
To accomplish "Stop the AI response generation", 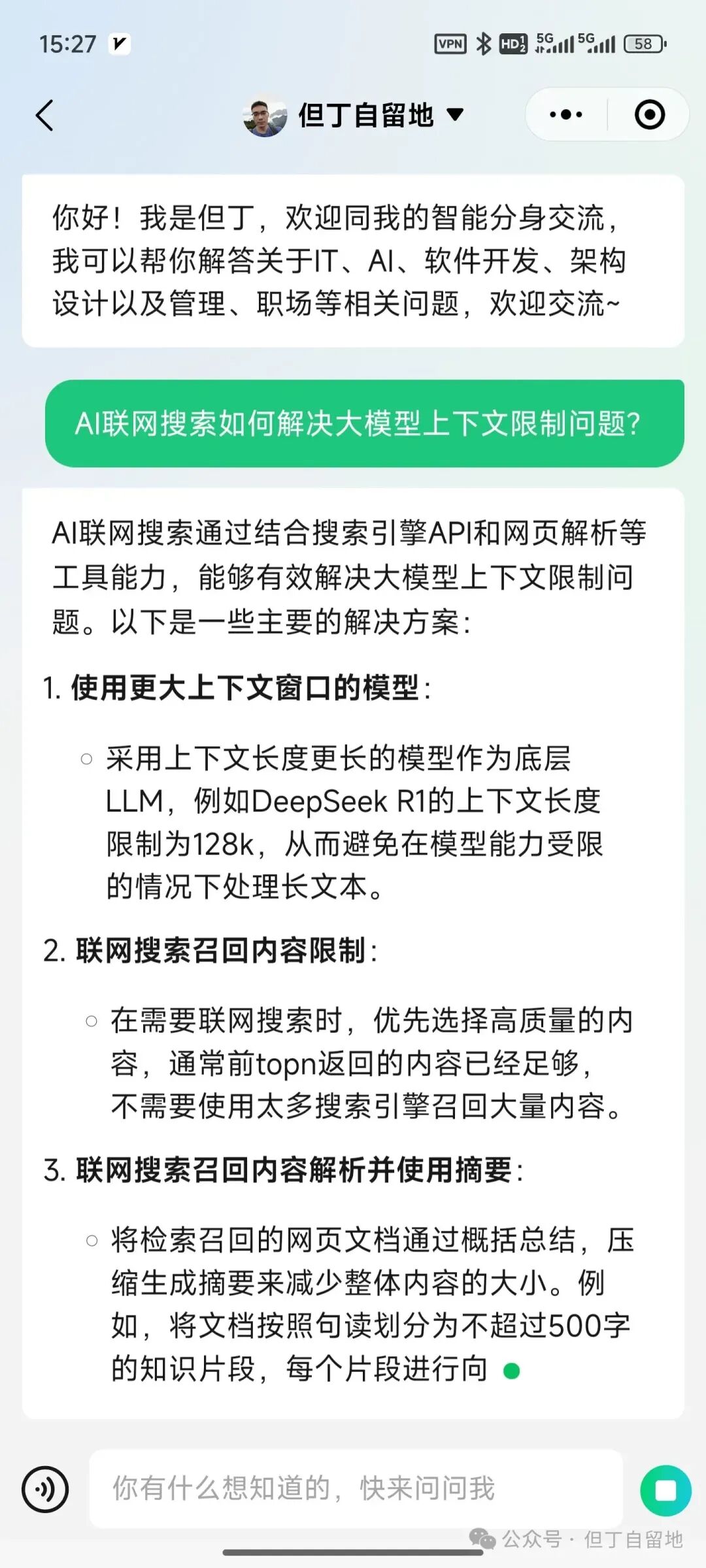I will pyautogui.click(x=665, y=1490).
